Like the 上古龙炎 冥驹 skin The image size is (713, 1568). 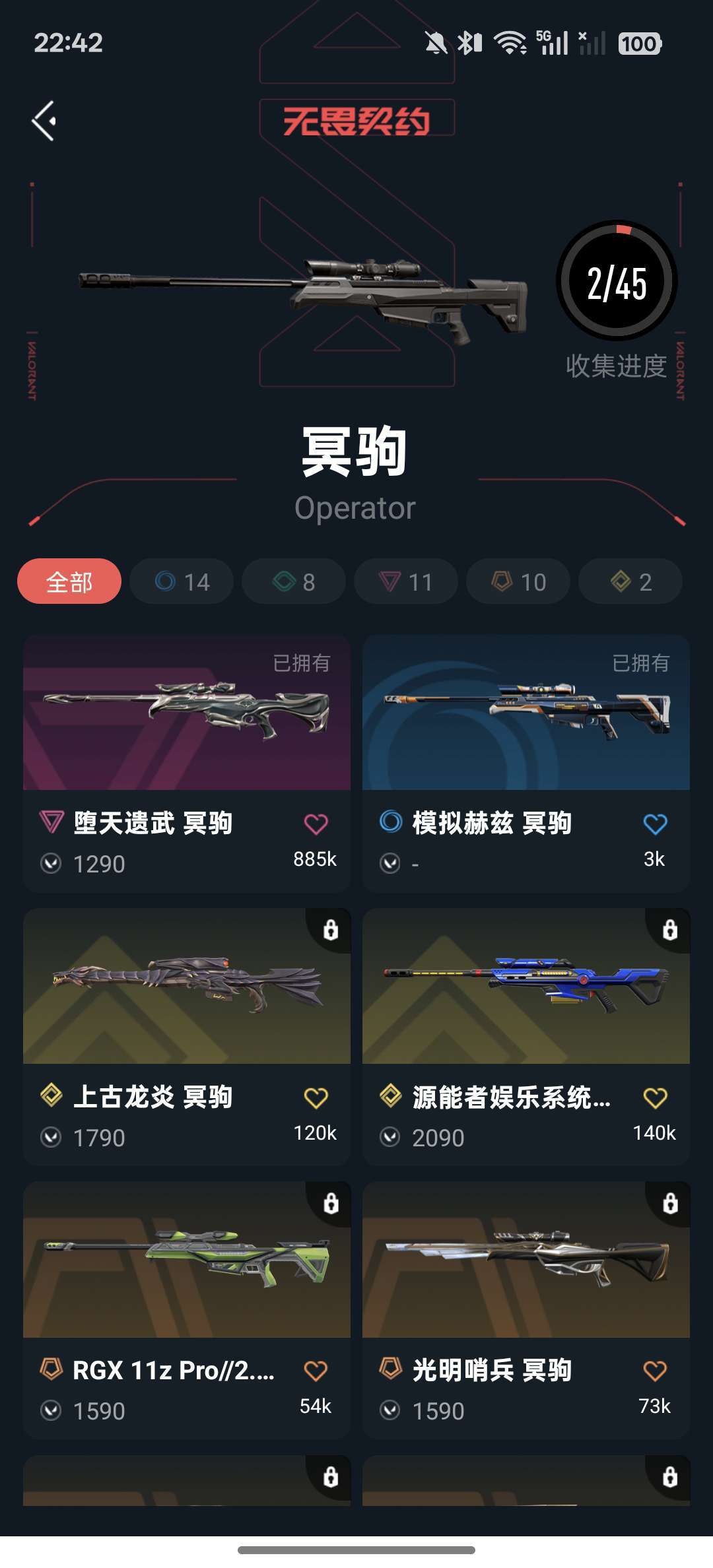[316, 1097]
